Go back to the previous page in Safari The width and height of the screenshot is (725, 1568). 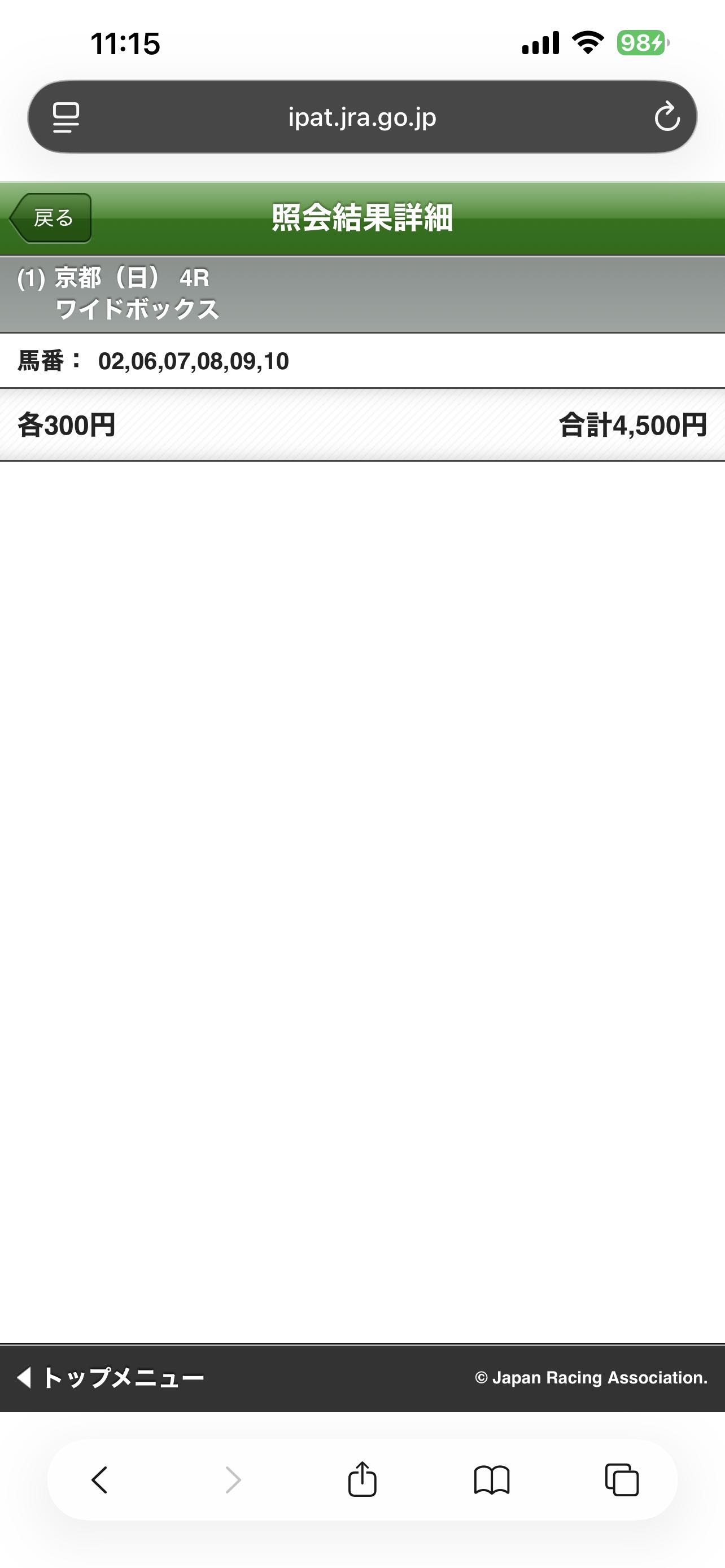100,1480
